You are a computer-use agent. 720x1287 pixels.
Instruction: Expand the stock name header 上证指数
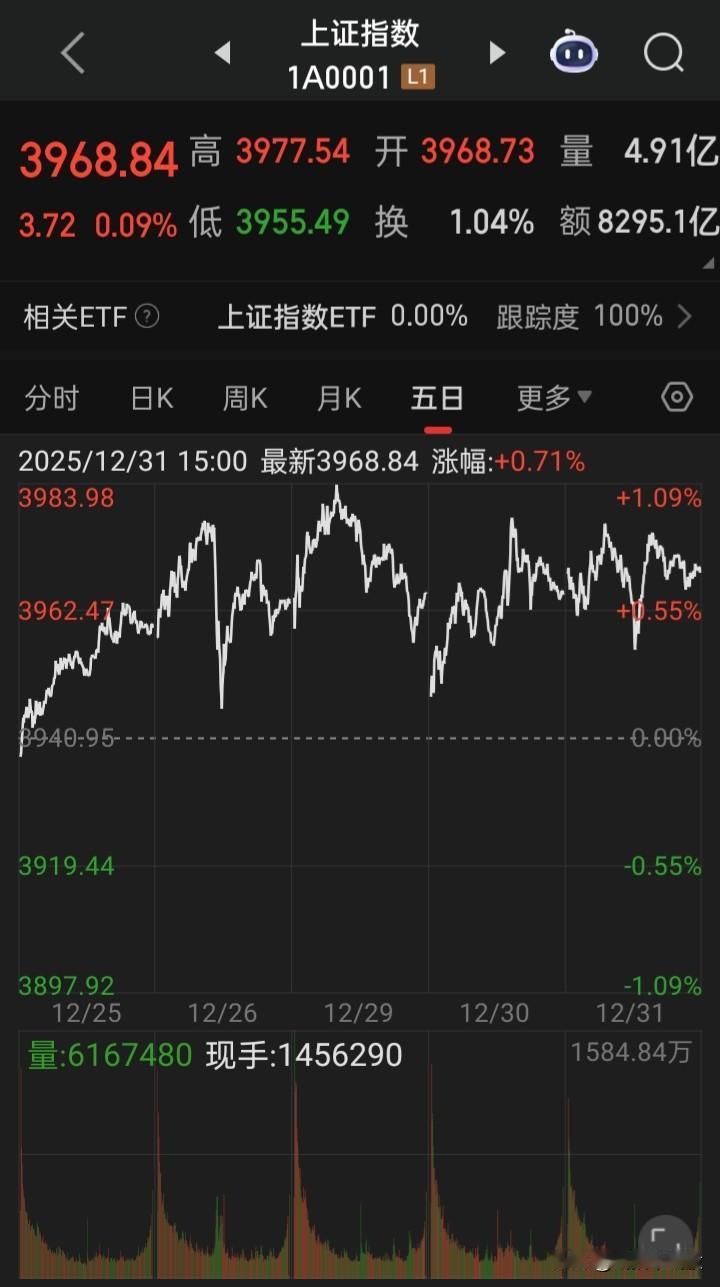(x=362, y=36)
